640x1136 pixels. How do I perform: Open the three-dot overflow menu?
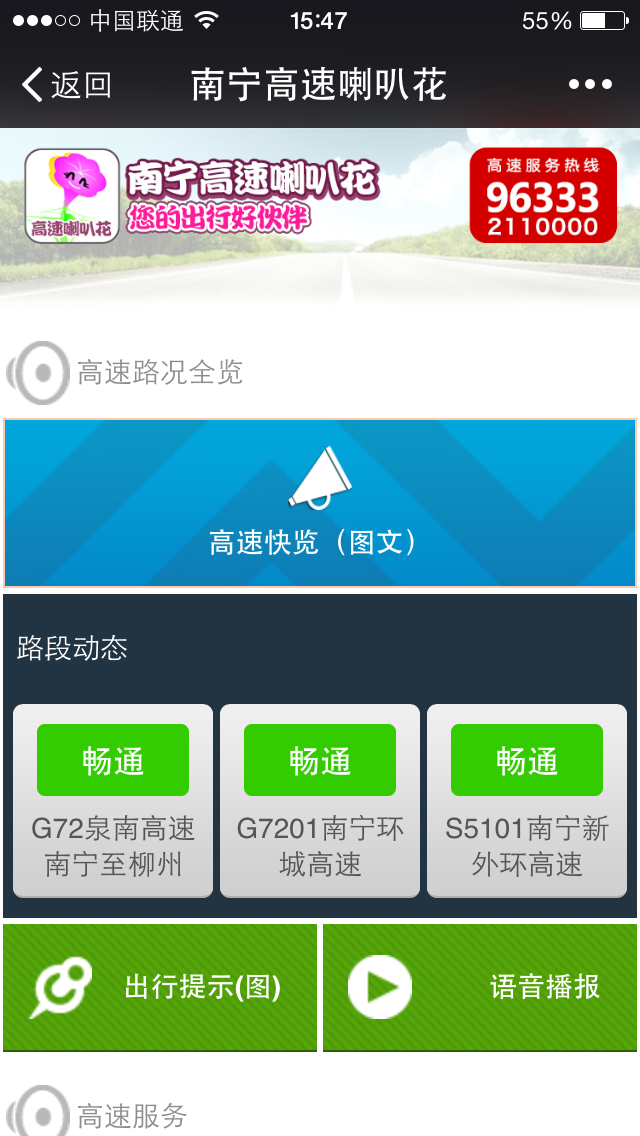click(x=590, y=85)
